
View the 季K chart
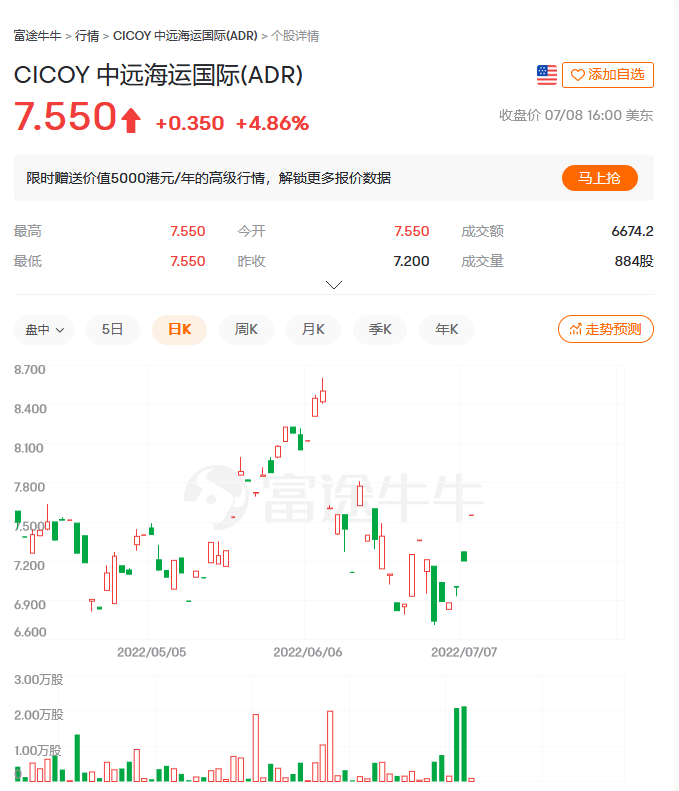pos(380,329)
